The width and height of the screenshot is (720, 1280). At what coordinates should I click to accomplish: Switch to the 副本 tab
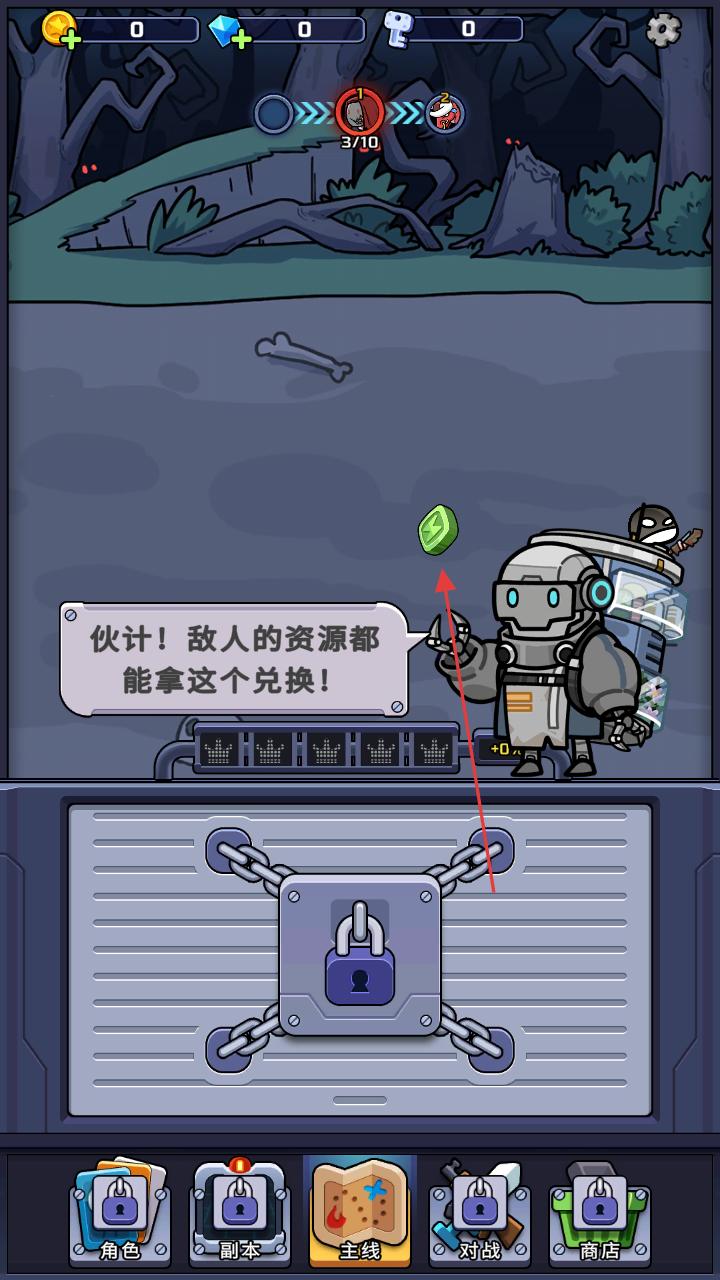pyautogui.click(x=240, y=1212)
